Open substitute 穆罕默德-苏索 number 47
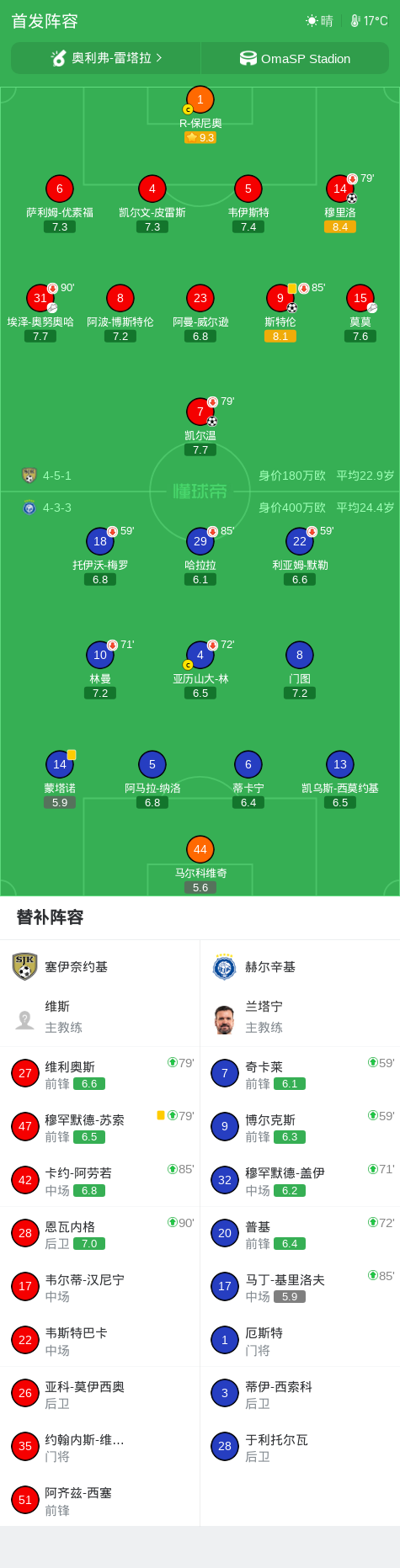The image size is (400, 1568). point(99,1127)
